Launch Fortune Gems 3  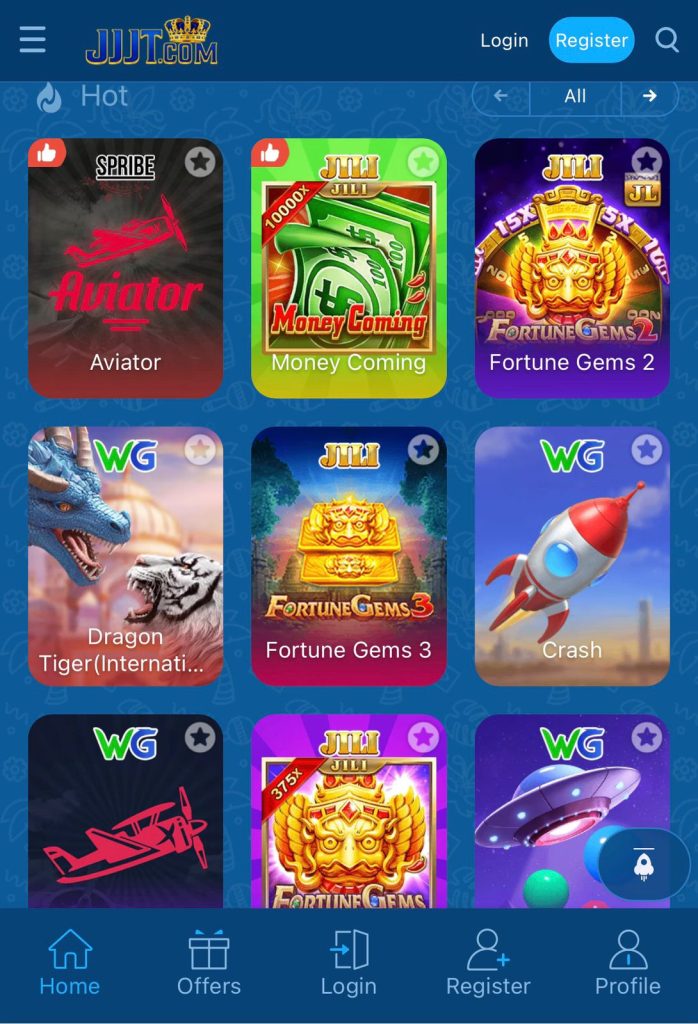[348, 557]
